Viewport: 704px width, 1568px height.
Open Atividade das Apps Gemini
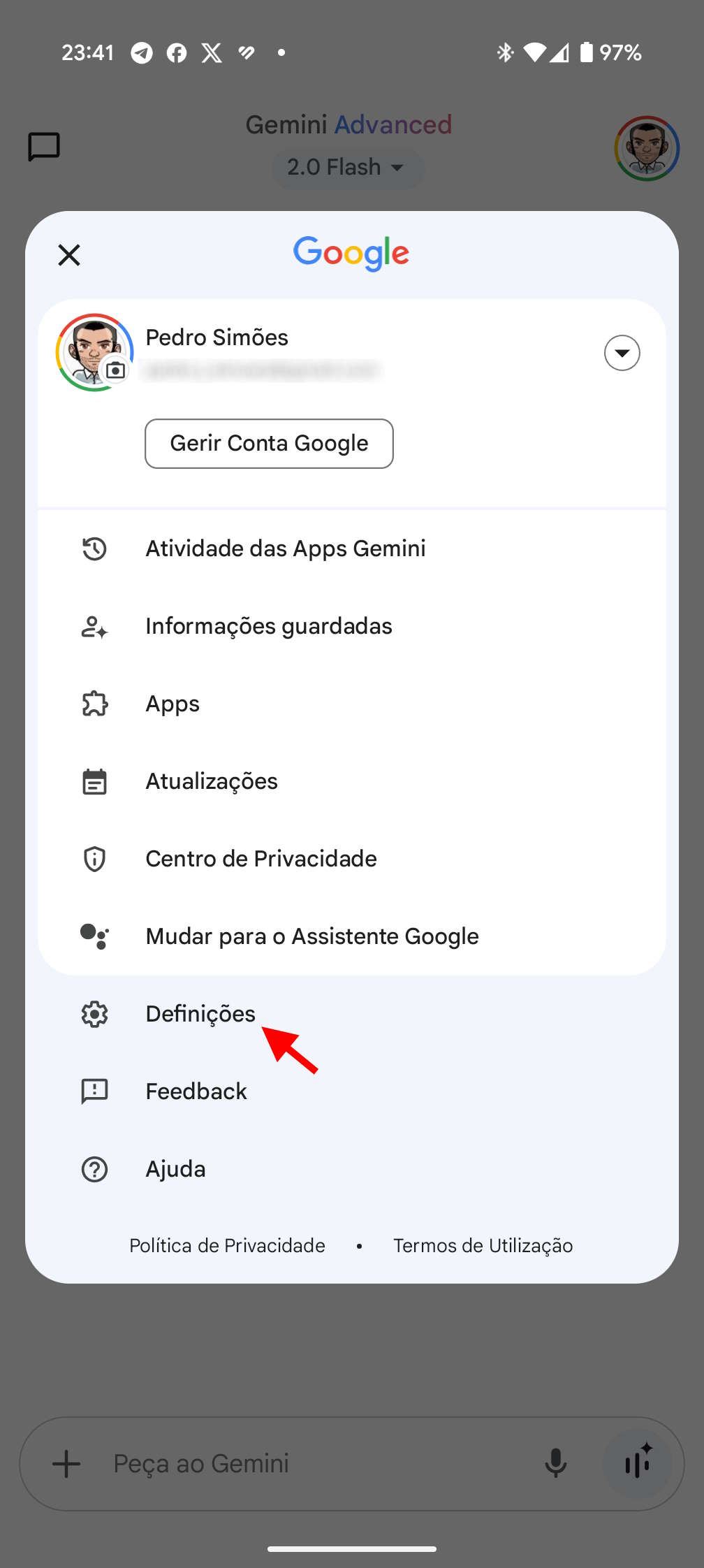pos(285,549)
